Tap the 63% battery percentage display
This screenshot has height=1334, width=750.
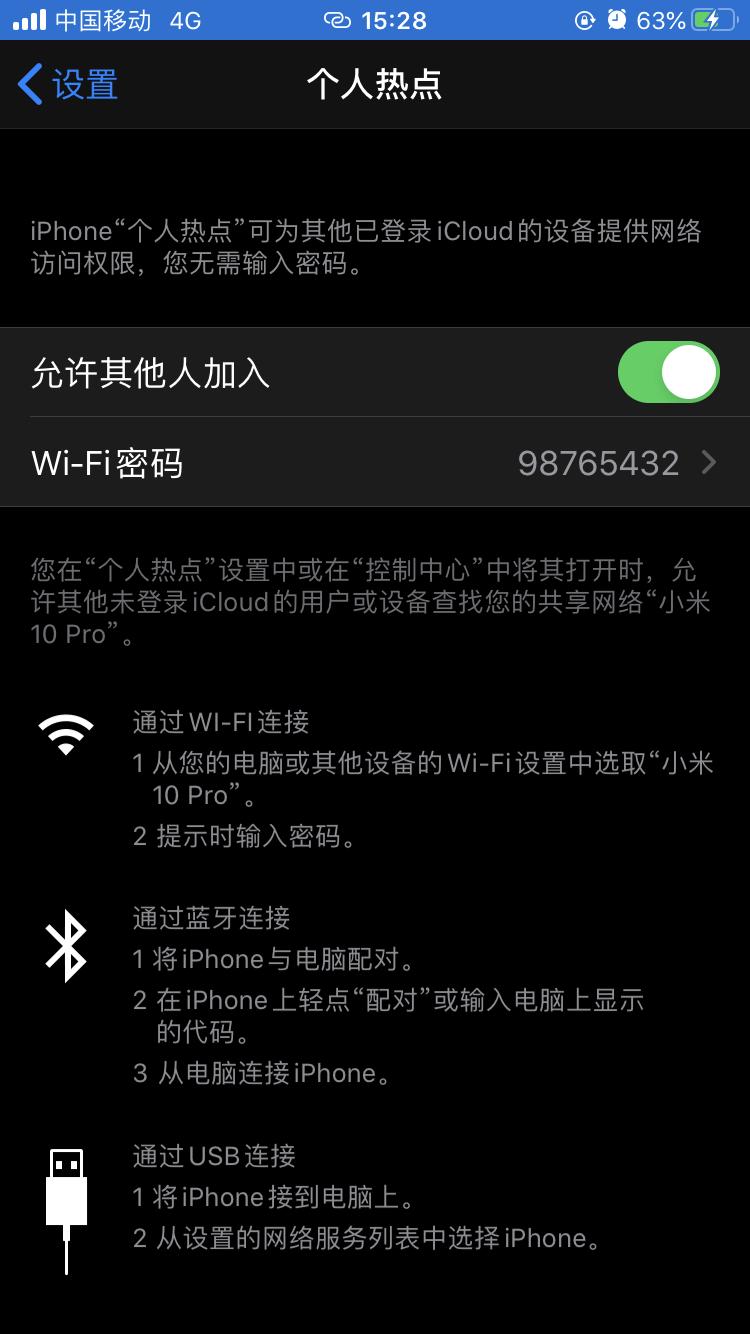tap(662, 18)
